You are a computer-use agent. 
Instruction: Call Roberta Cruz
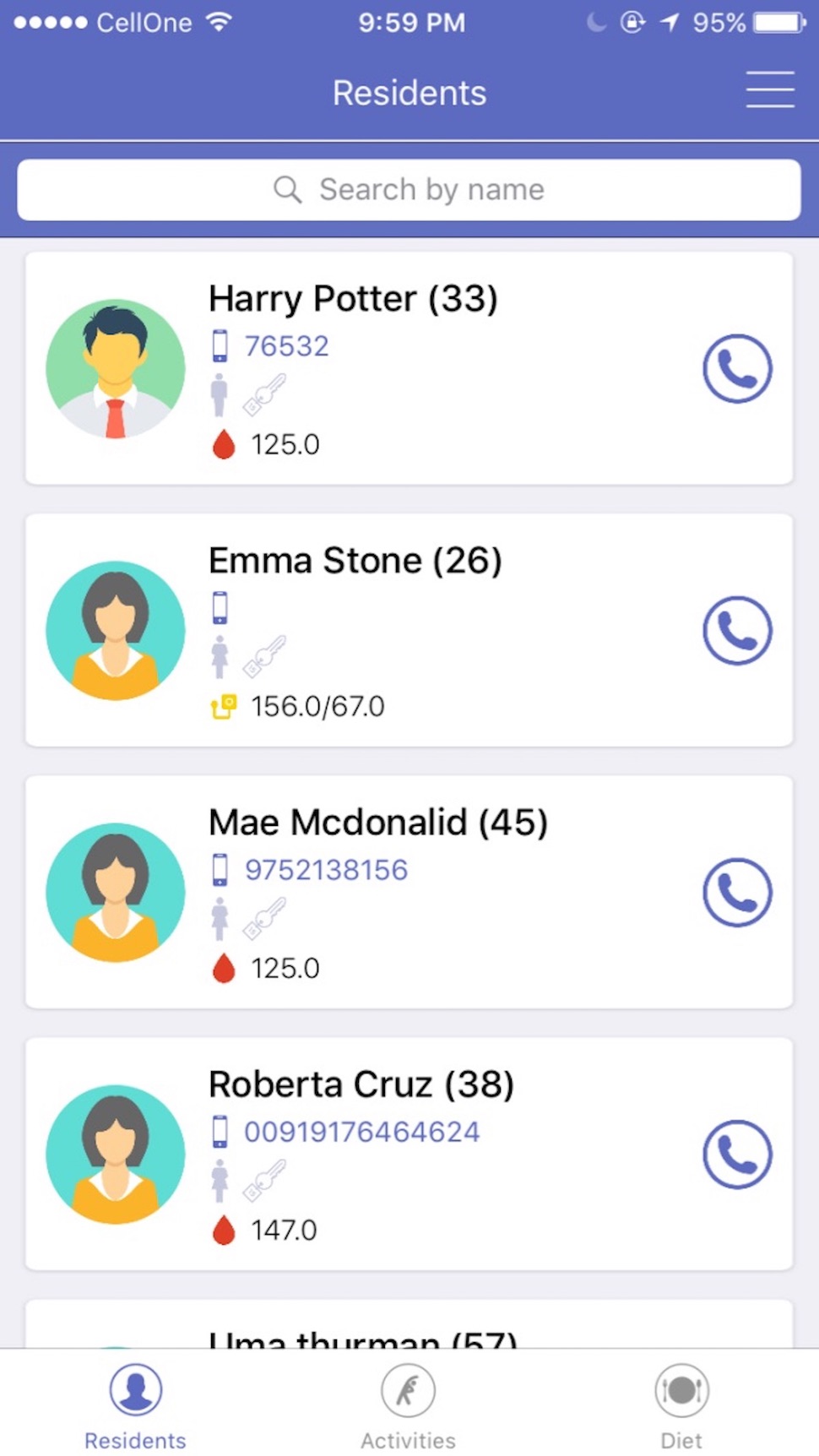pos(737,1154)
